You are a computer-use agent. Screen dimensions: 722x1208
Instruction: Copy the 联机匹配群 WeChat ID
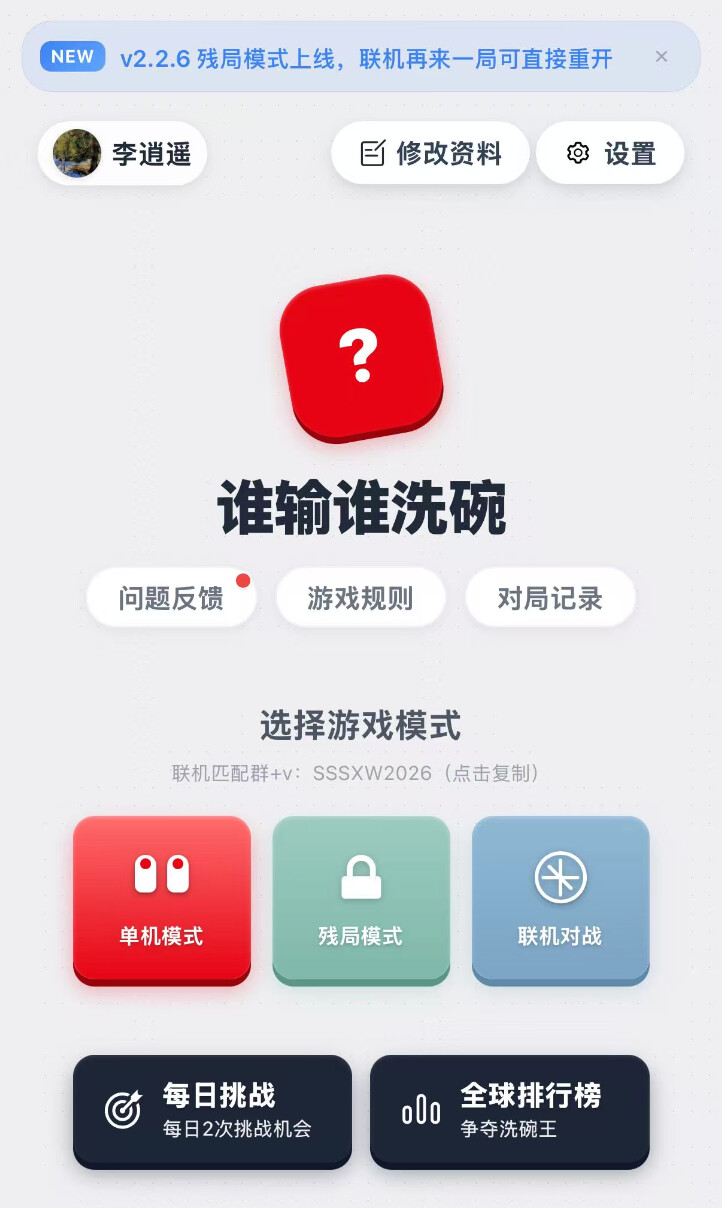[x=356, y=773]
